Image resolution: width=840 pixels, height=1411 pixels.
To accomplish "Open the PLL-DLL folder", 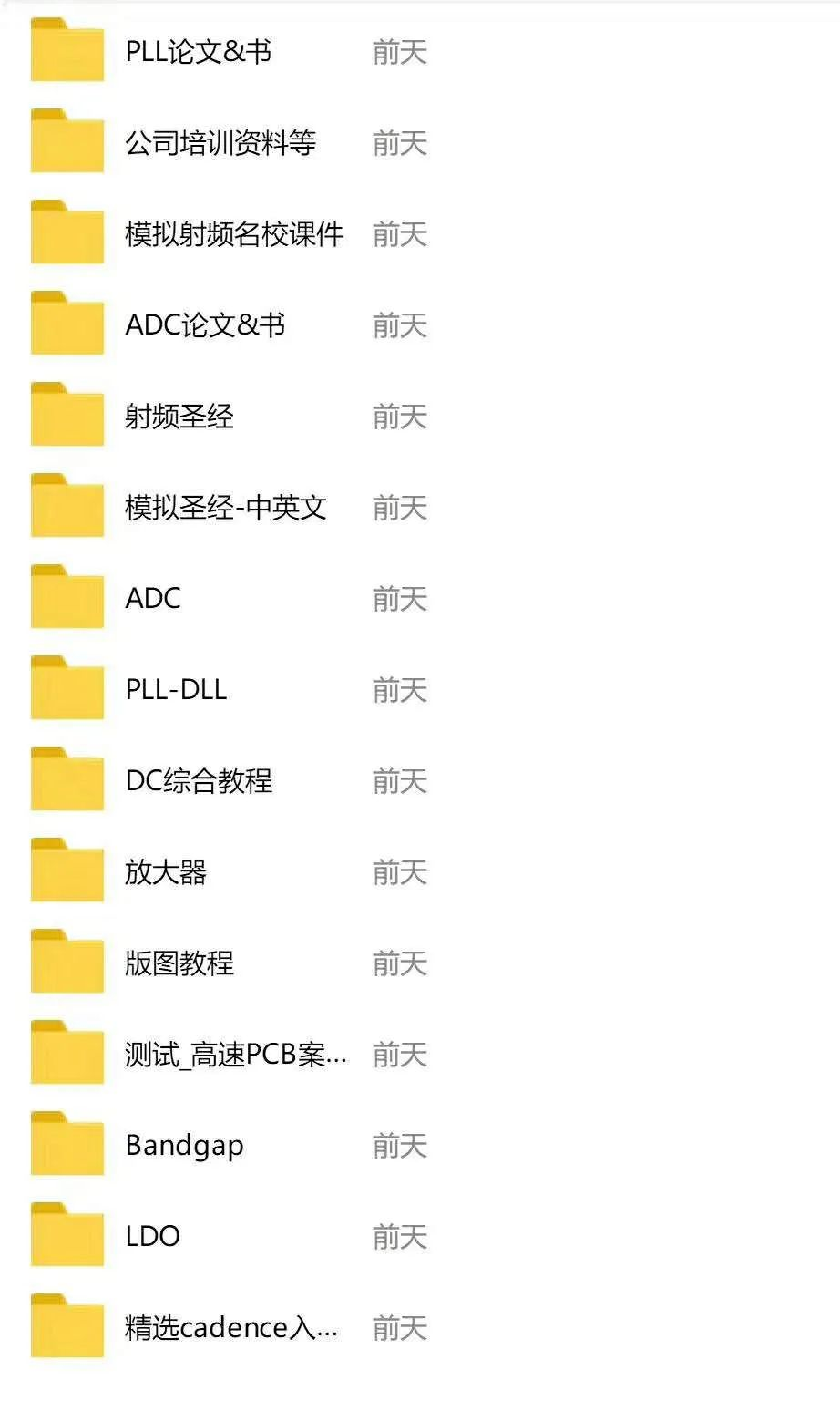I will point(176,690).
